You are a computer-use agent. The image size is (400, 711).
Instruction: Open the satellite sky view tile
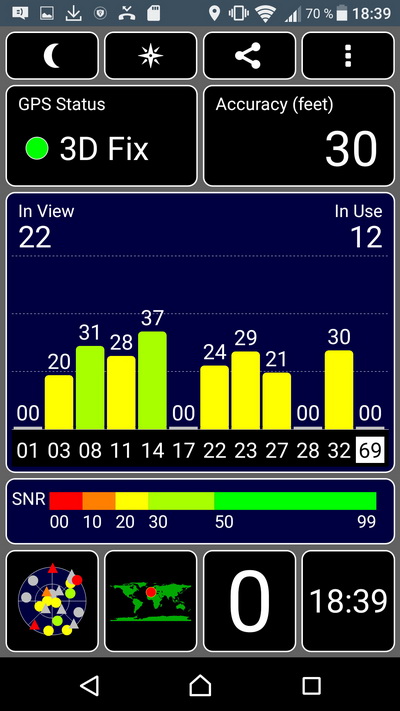coord(52,601)
